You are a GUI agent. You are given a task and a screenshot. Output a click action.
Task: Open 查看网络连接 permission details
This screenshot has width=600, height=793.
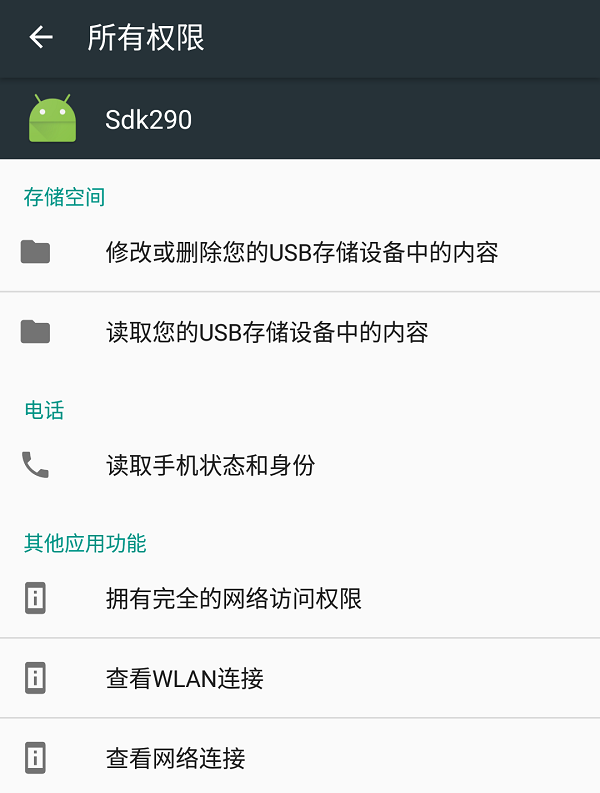[175, 758]
